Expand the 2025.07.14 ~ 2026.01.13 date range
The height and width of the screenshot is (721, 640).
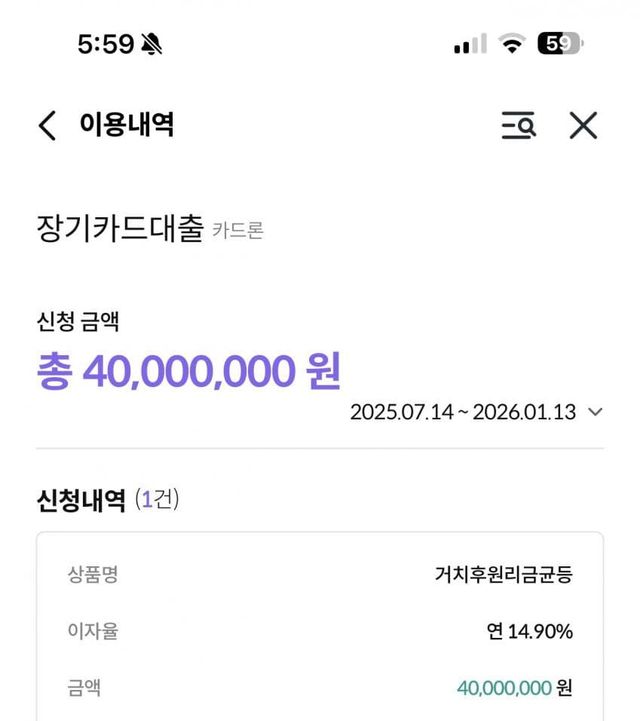click(x=596, y=412)
